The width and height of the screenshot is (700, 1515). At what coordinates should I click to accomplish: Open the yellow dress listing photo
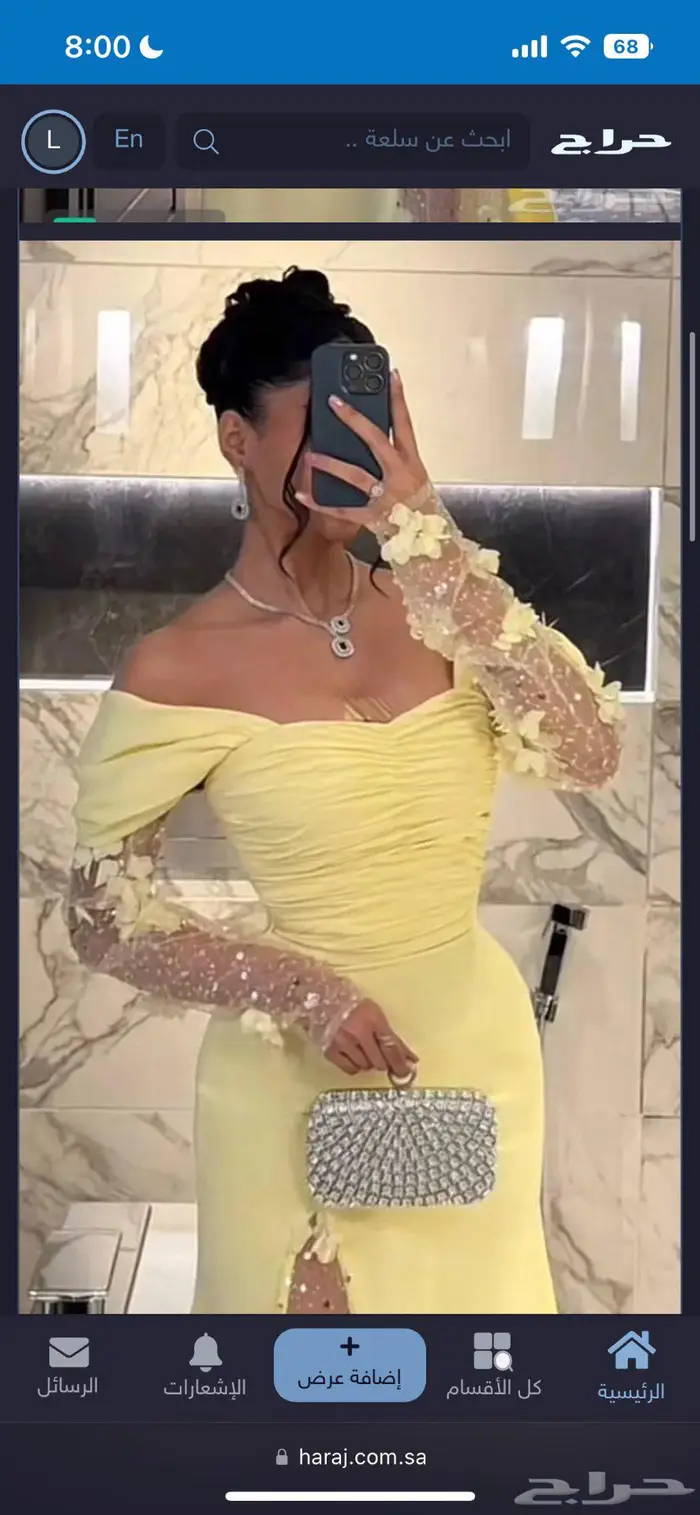point(350,775)
